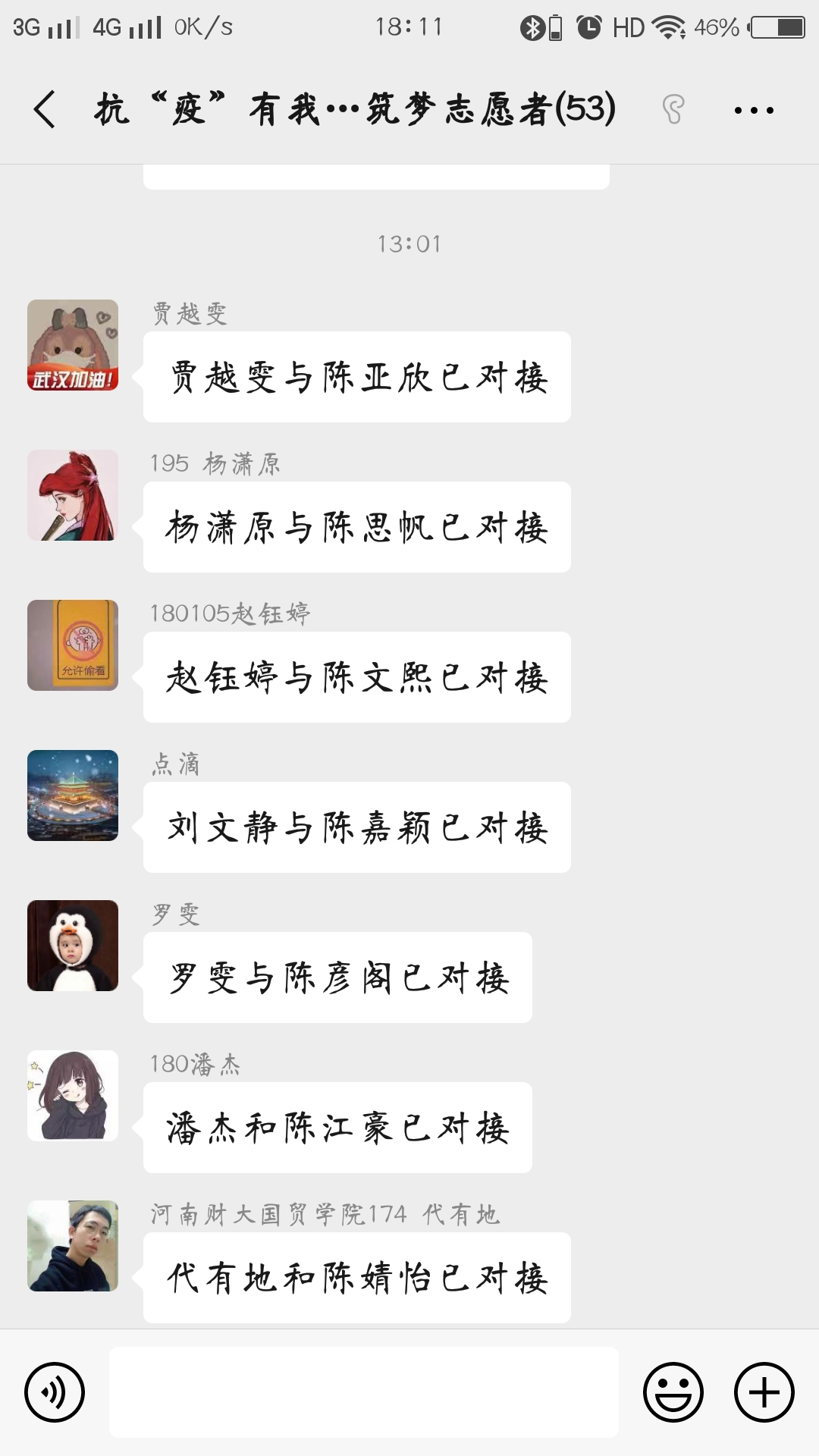The width and height of the screenshot is (819, 1456).
Task: View profile picture of 180潘杰
Action: (x=73, y=1096)
